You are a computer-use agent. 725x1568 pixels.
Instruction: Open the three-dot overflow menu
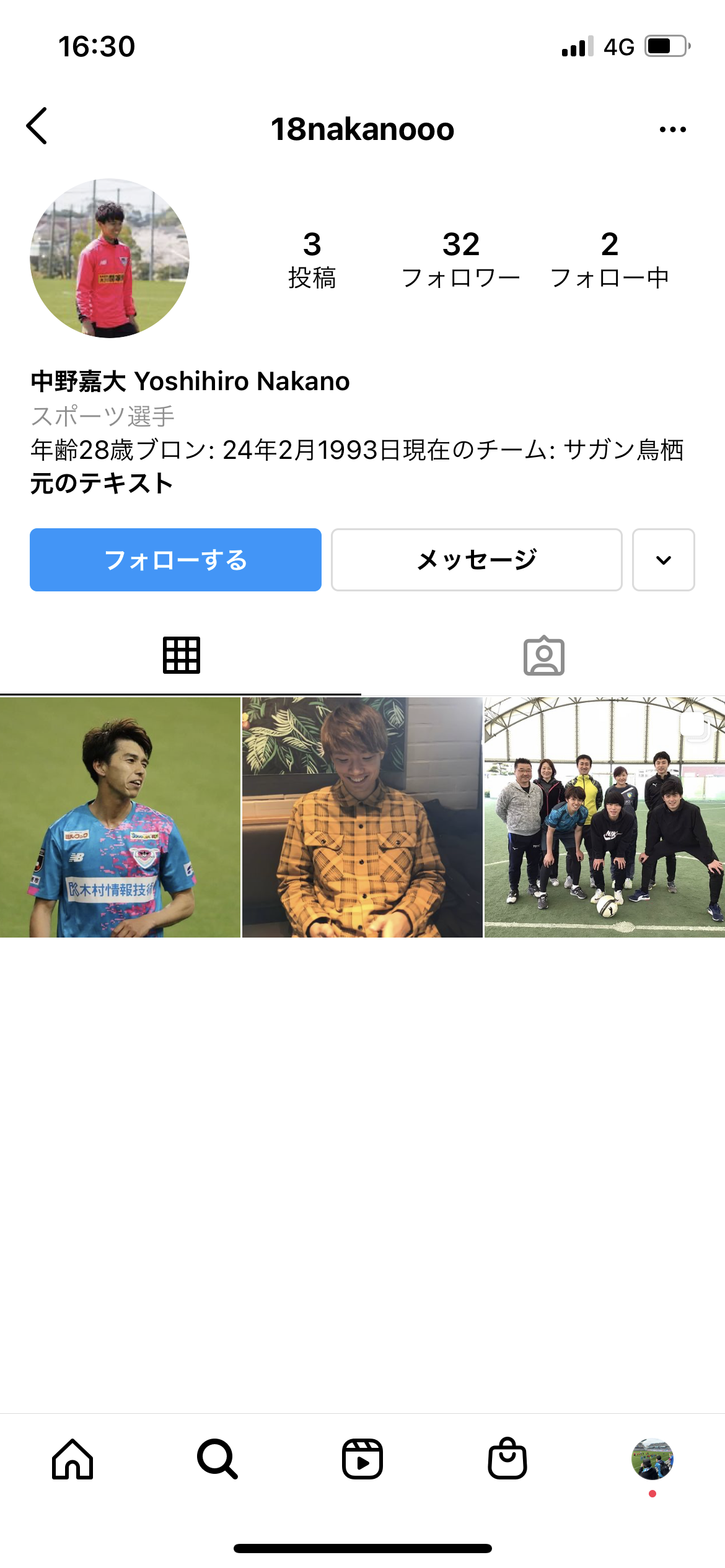(x=673, y=129)
